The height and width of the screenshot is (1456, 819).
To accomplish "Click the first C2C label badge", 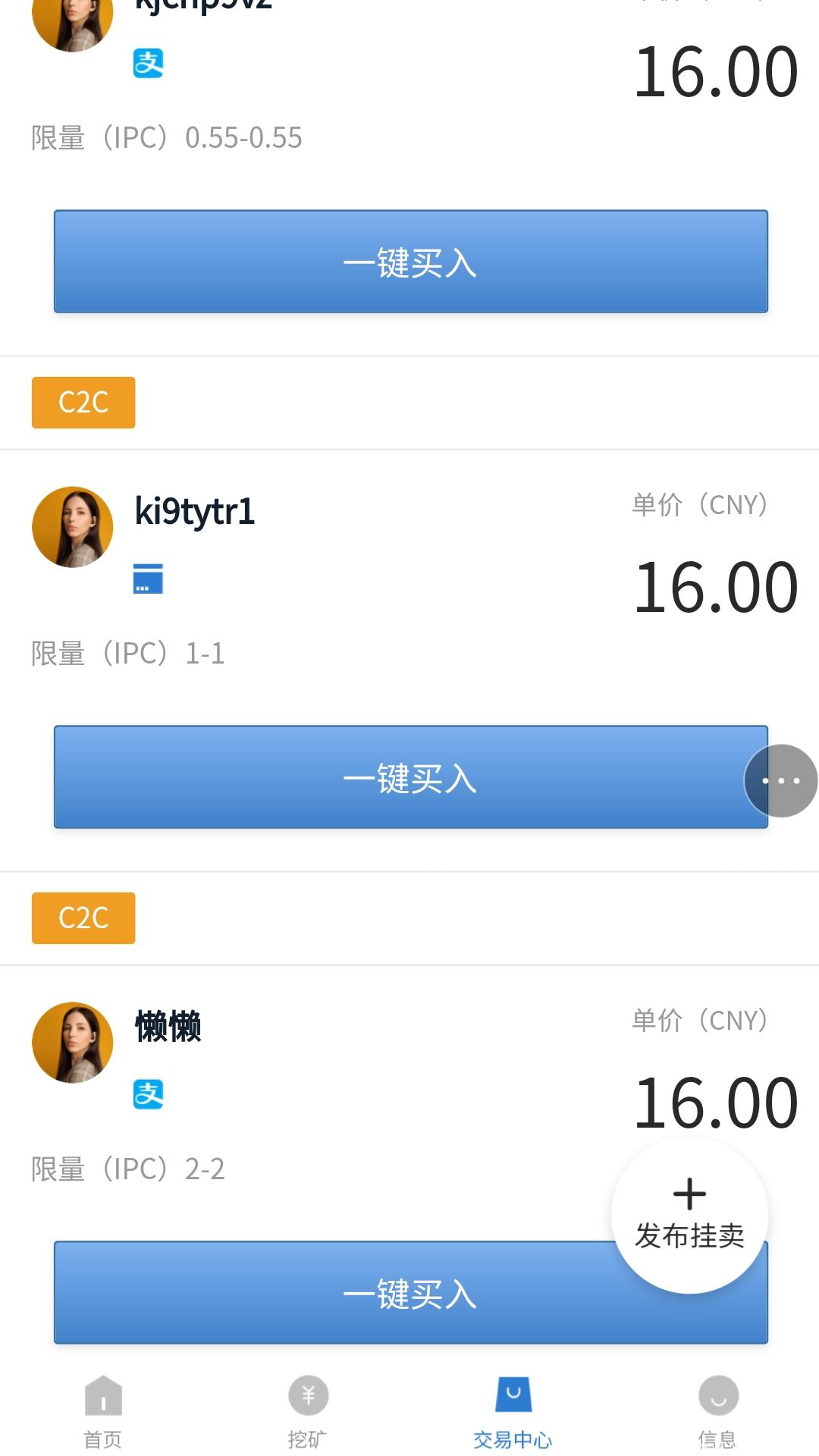I will 83,402.
